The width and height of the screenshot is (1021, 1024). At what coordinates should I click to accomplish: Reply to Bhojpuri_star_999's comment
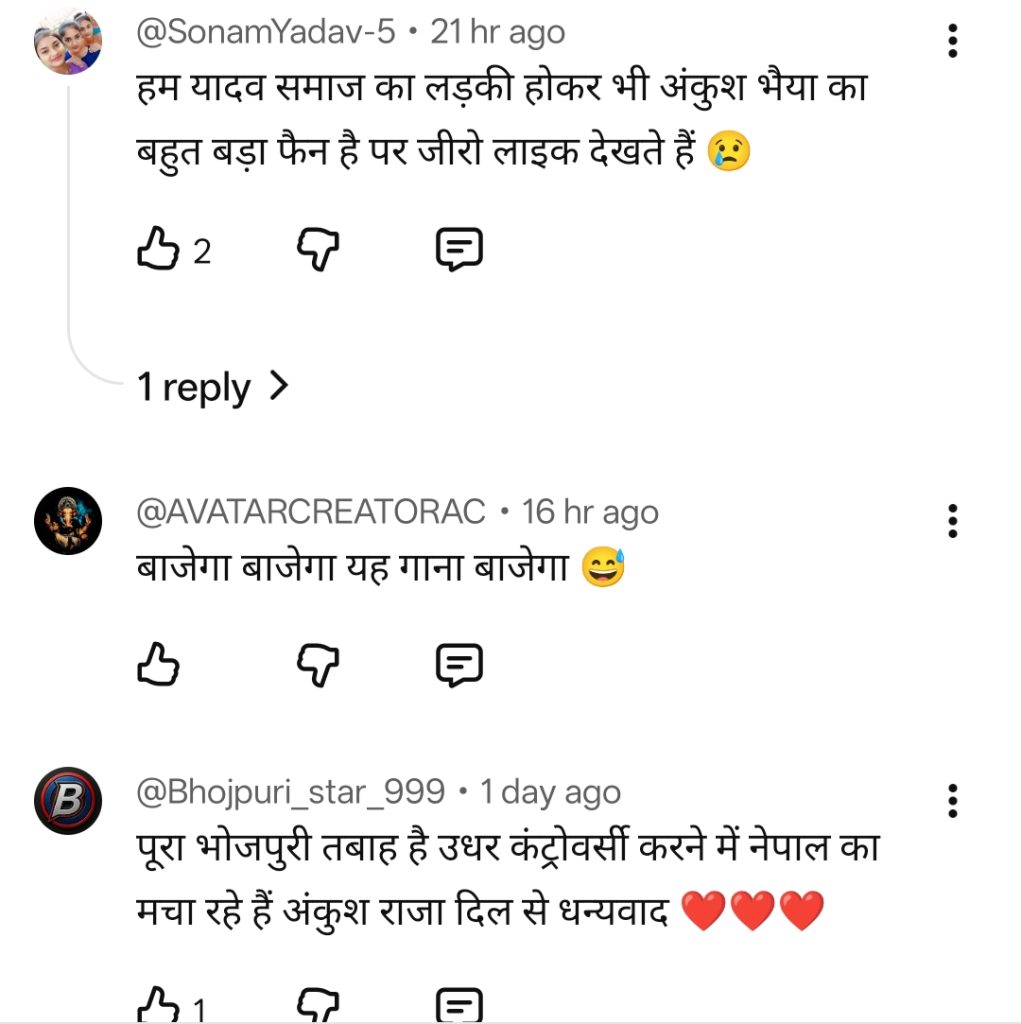(x=460, y=1006)
